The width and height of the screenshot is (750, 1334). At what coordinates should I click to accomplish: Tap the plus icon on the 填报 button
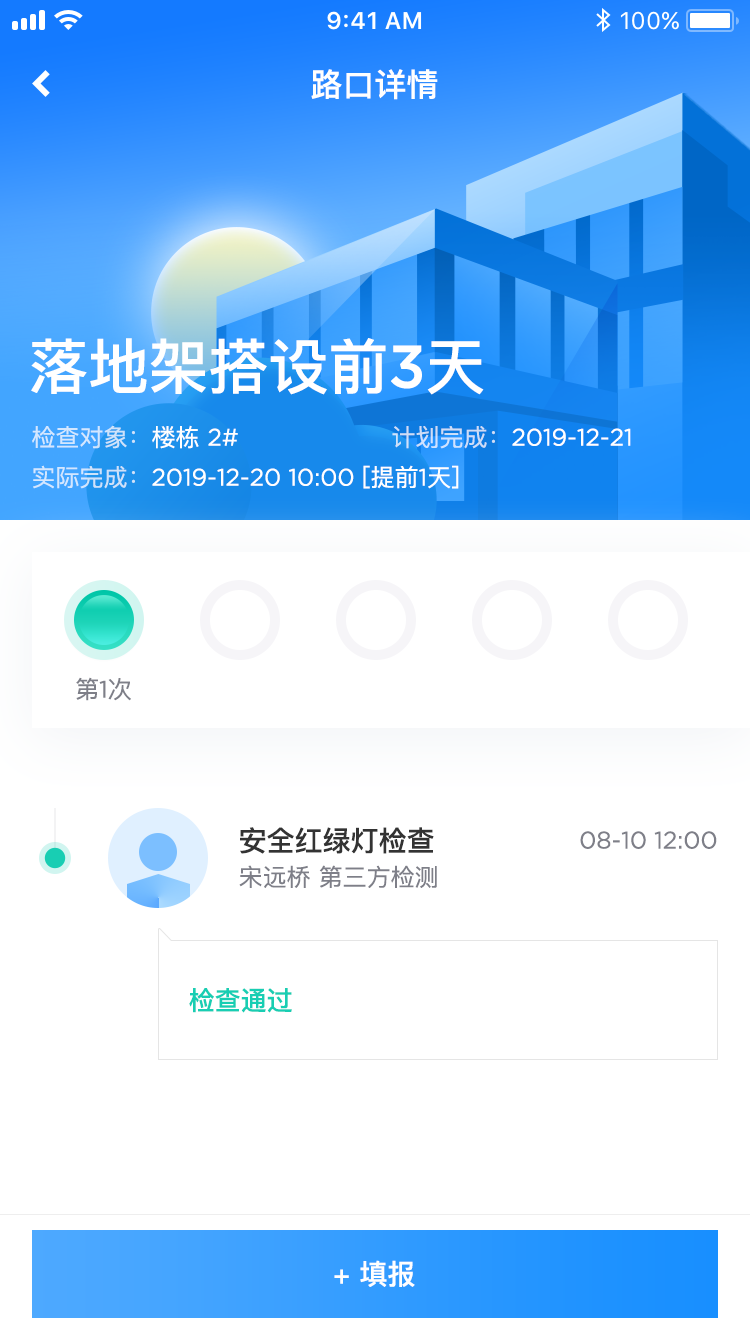pyautogui.click(x=336, y=1273)
